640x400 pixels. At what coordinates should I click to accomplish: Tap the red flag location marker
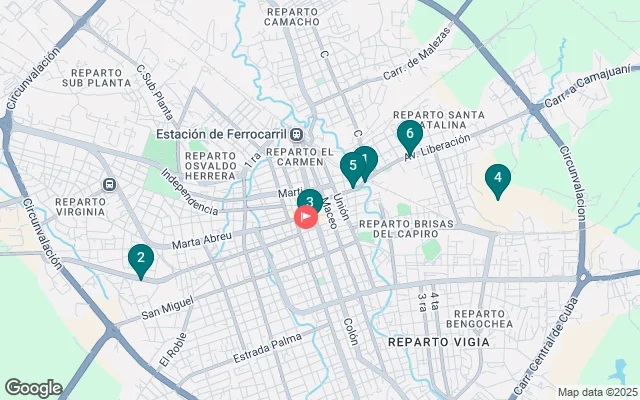[305, 217]
